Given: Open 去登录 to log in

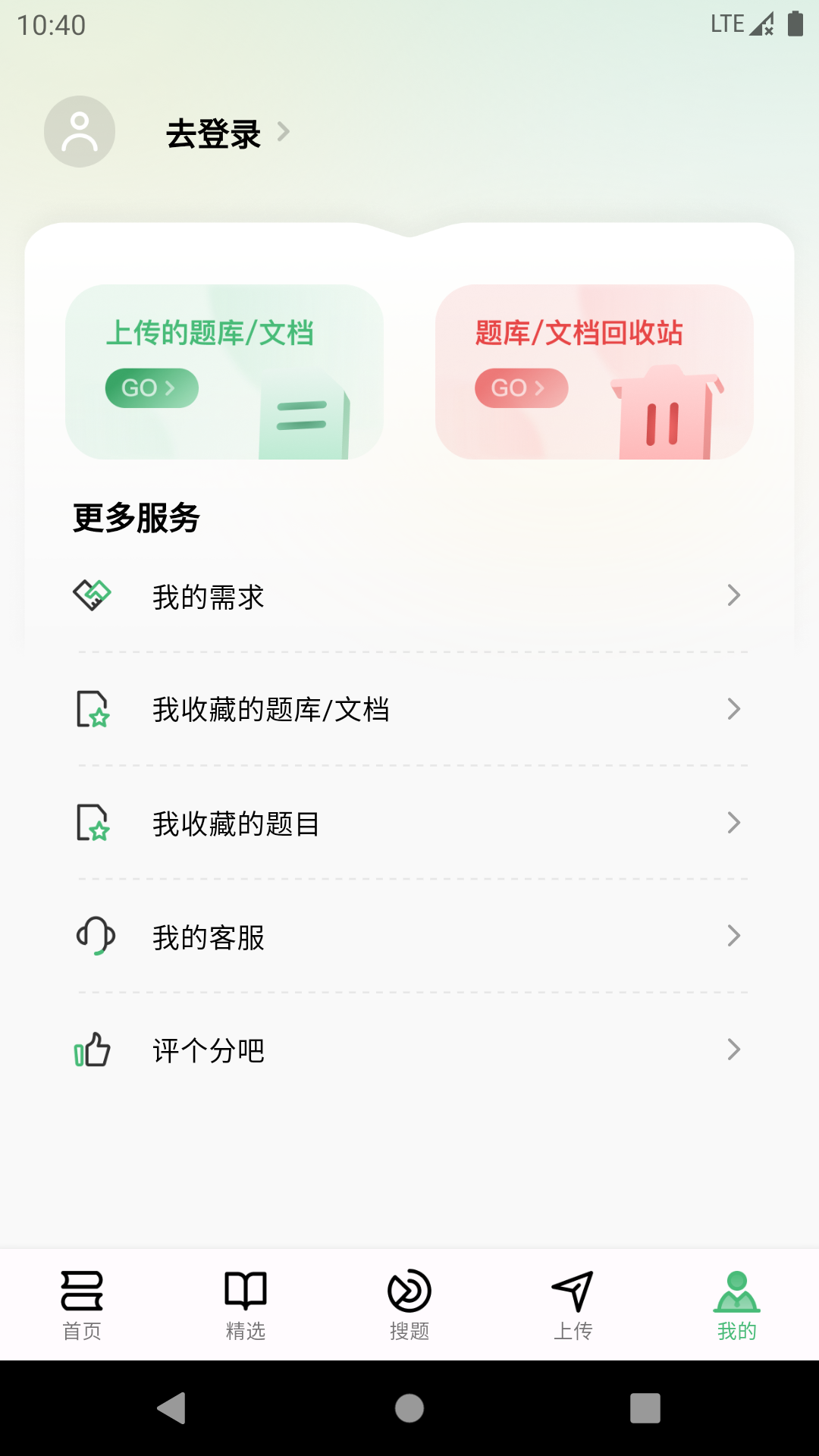Looking at the screenshot, I should pyautogui.click(x=213, y=133).
